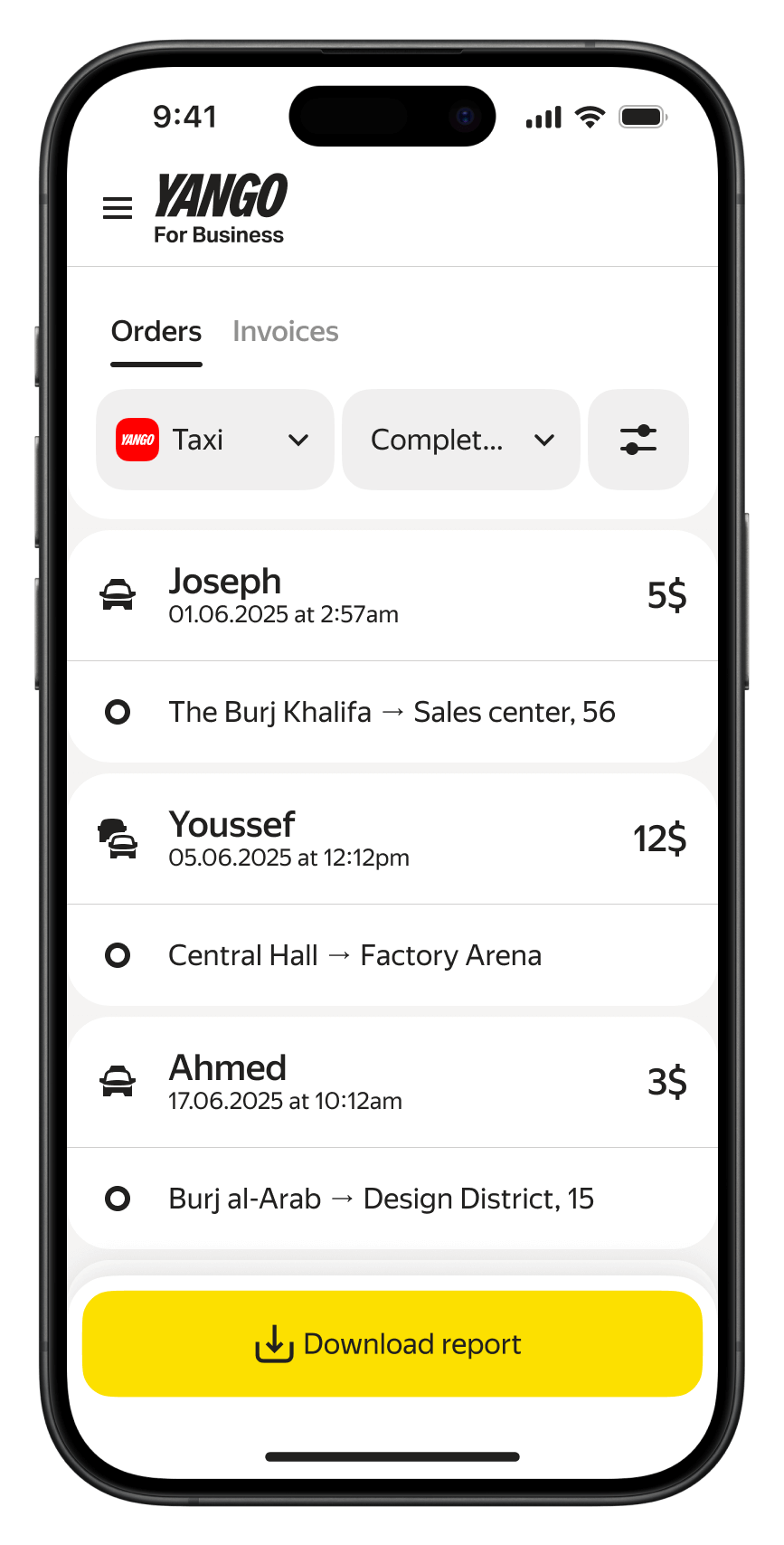Select the Orders tab
This screenshot has width=784, height=1545.
pos(156,332)
